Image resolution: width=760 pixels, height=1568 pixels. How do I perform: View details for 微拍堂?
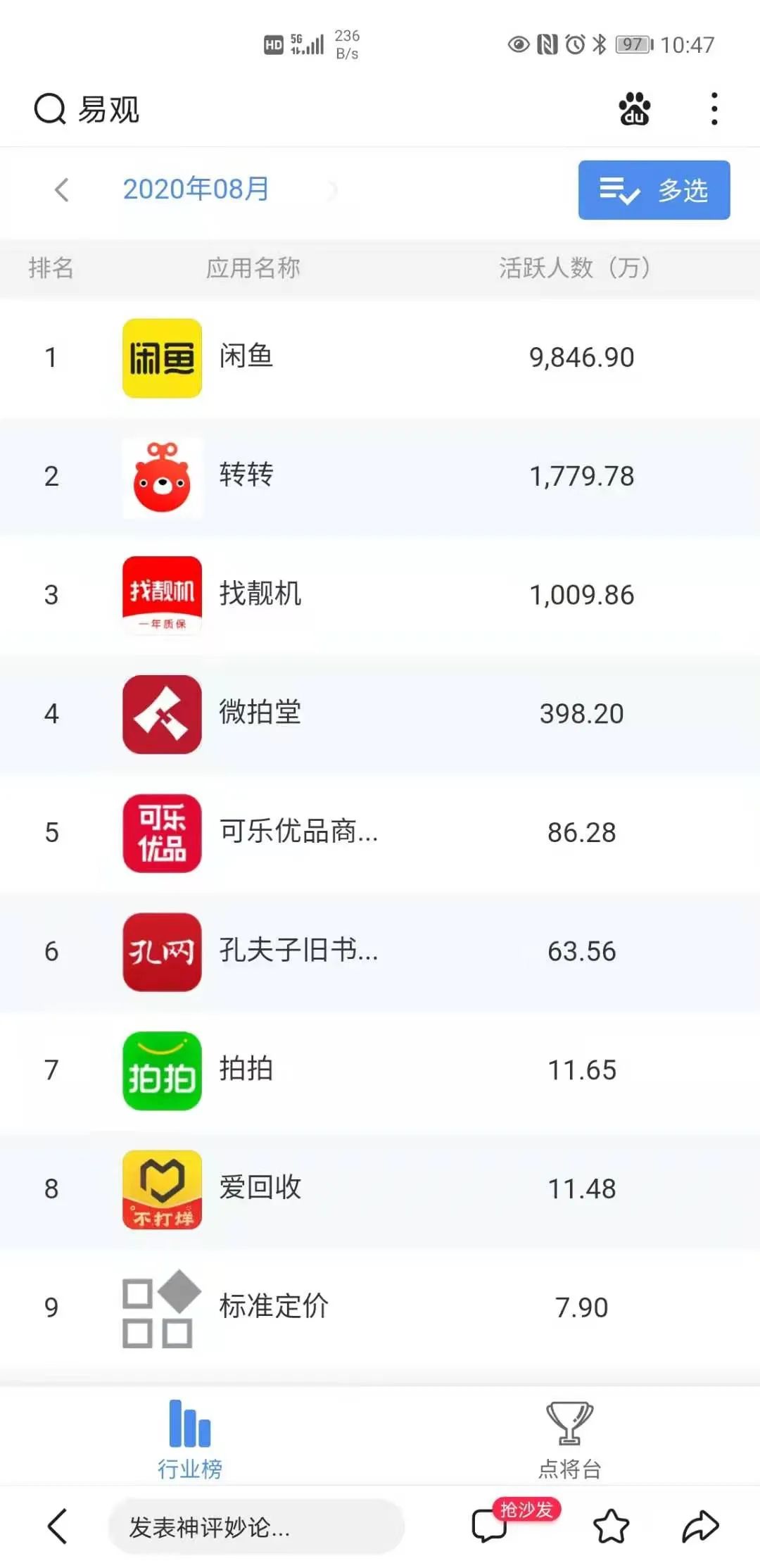[260, 713]
